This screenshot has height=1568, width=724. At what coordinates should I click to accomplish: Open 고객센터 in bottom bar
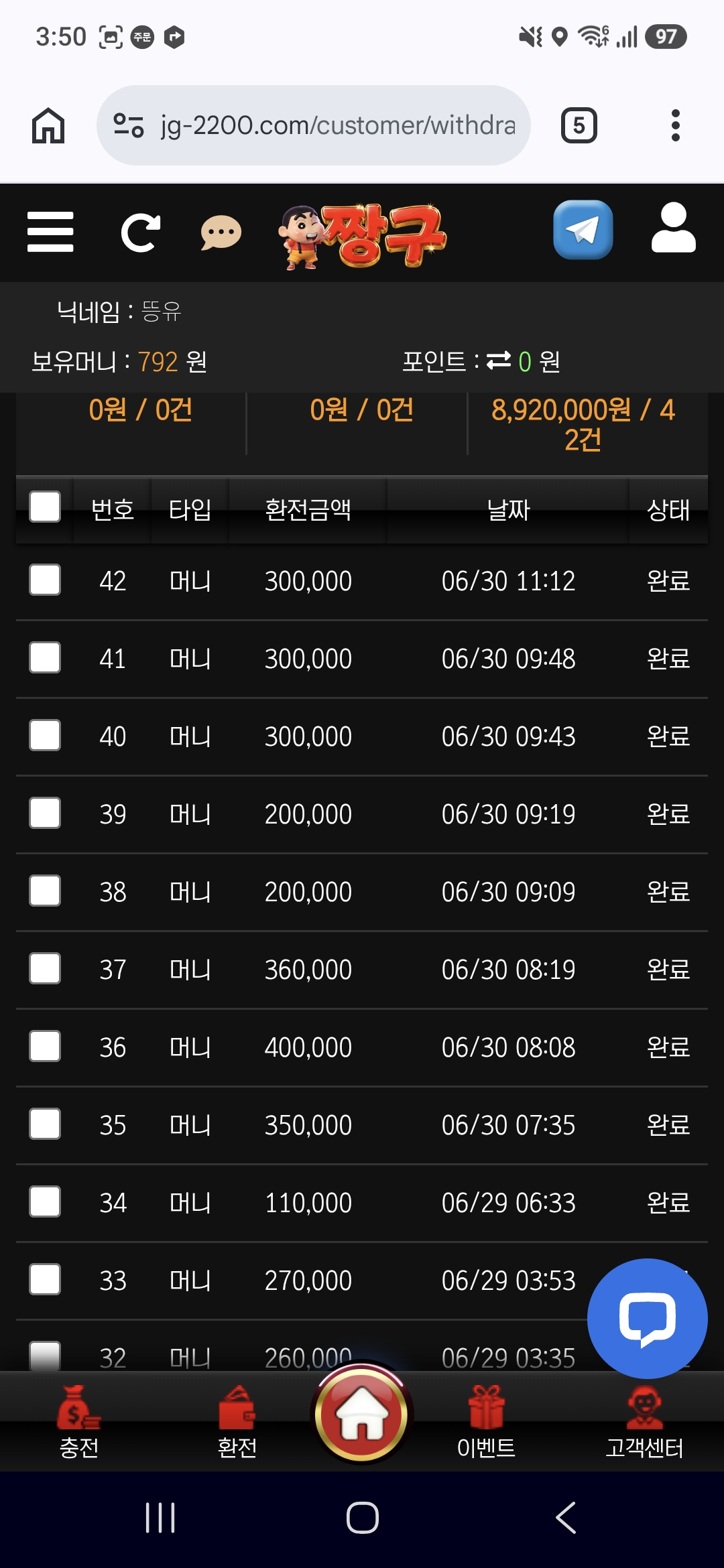coord(644,1422)
